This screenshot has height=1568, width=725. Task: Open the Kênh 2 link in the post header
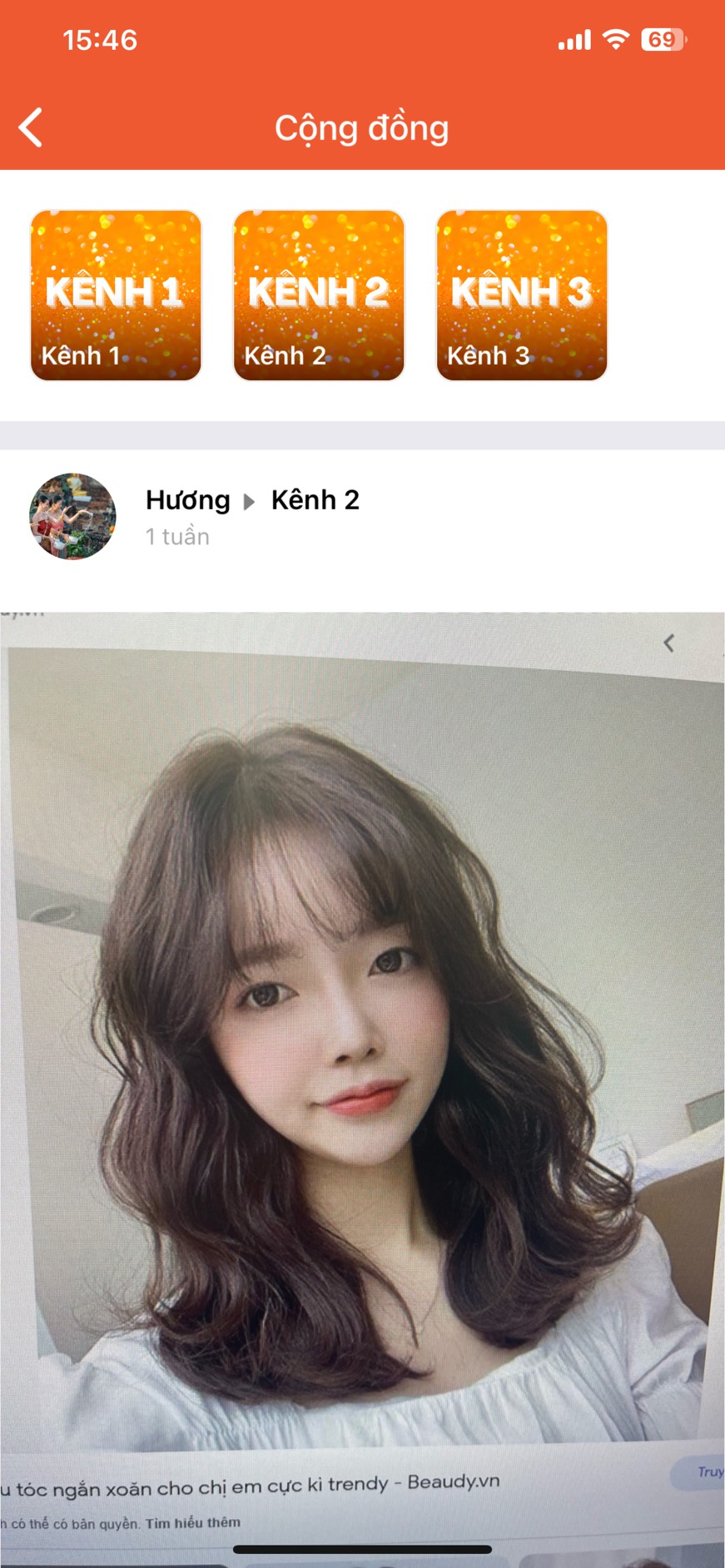click(315, 500)
